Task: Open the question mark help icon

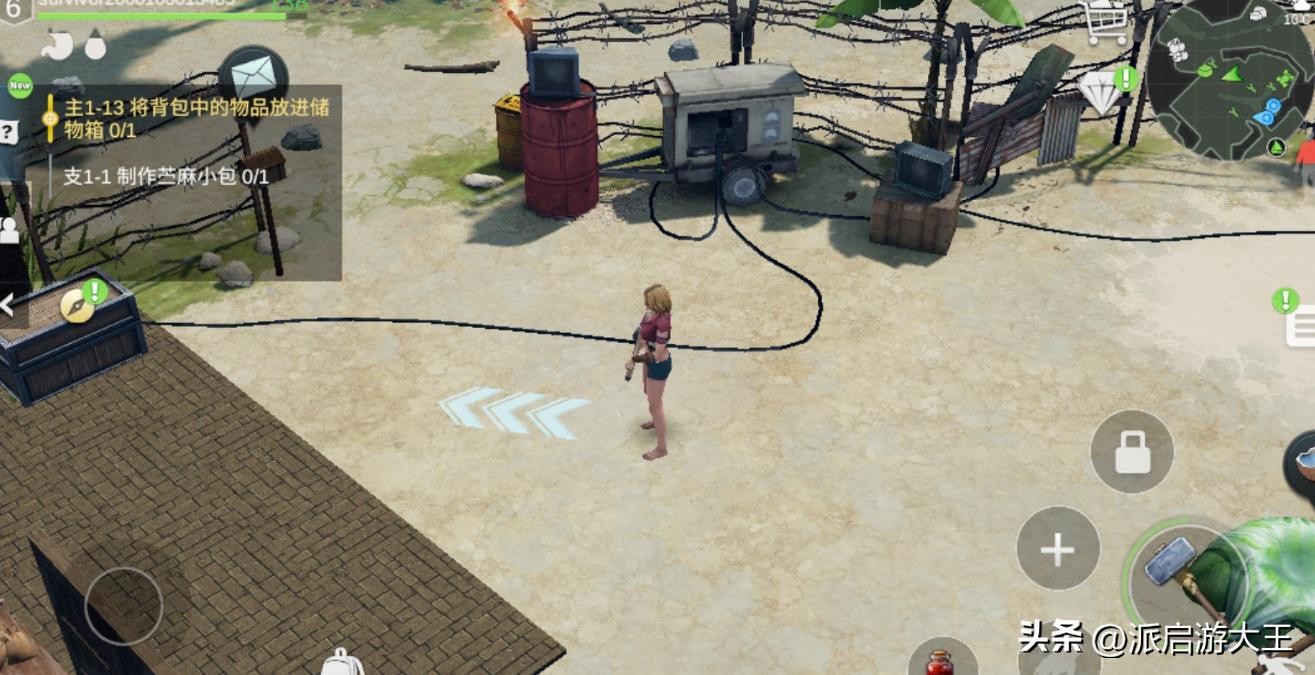Action: (x=8, y=131)
